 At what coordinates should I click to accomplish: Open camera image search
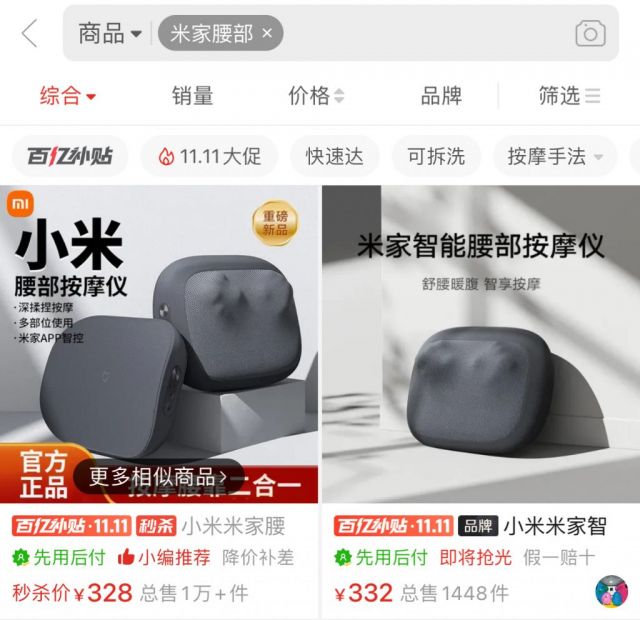pos(590,34)
